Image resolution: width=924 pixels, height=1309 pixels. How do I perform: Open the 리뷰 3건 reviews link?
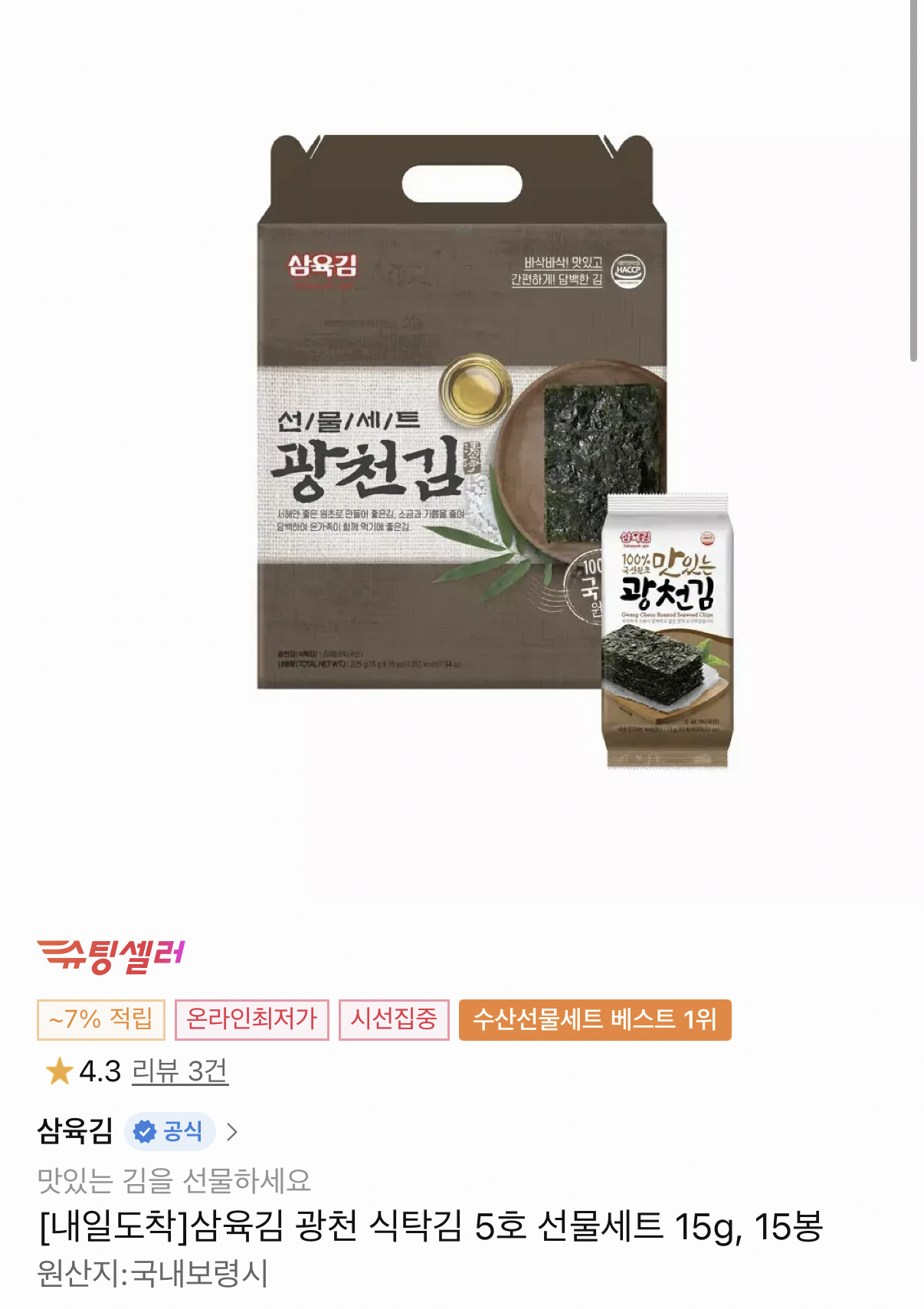tap(179, 1071)
